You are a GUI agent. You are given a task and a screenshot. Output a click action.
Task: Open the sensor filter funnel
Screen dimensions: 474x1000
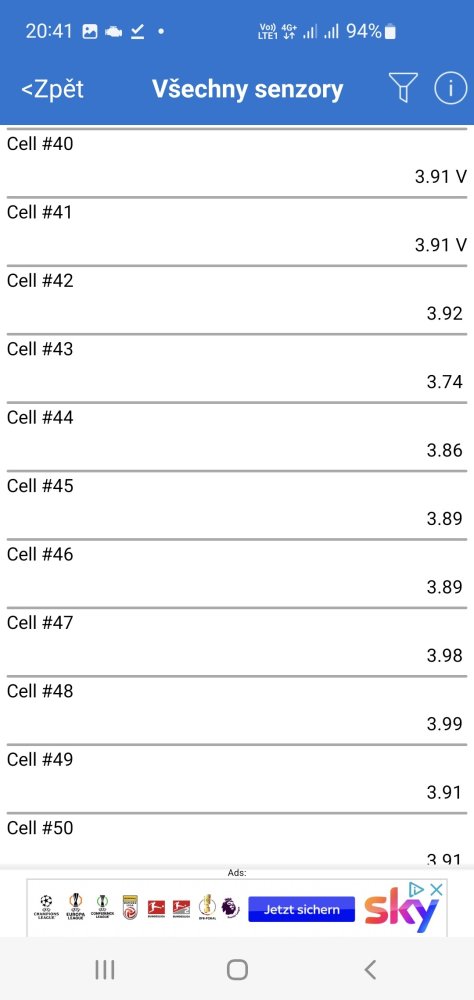(x=403, y=88)
